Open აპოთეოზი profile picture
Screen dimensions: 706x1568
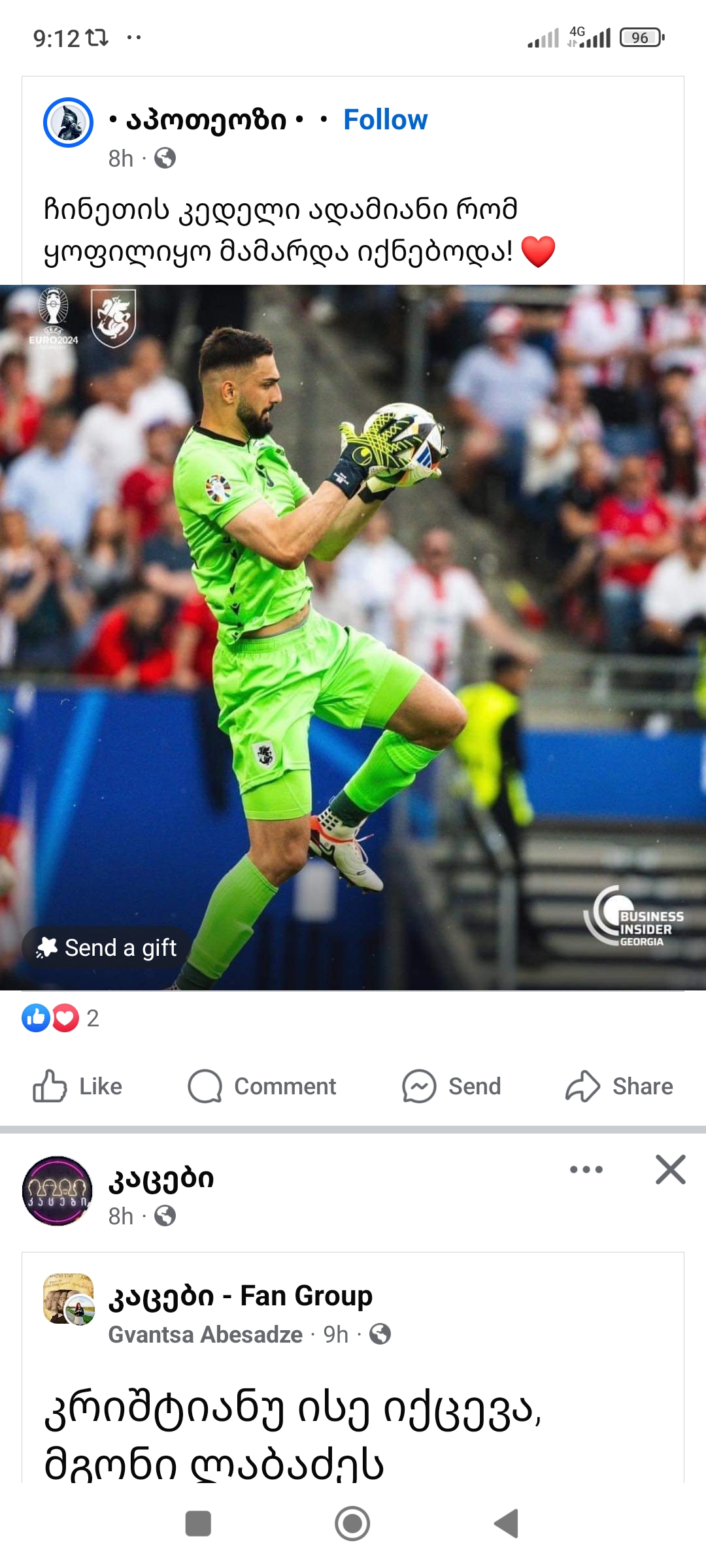click(68, 122)
